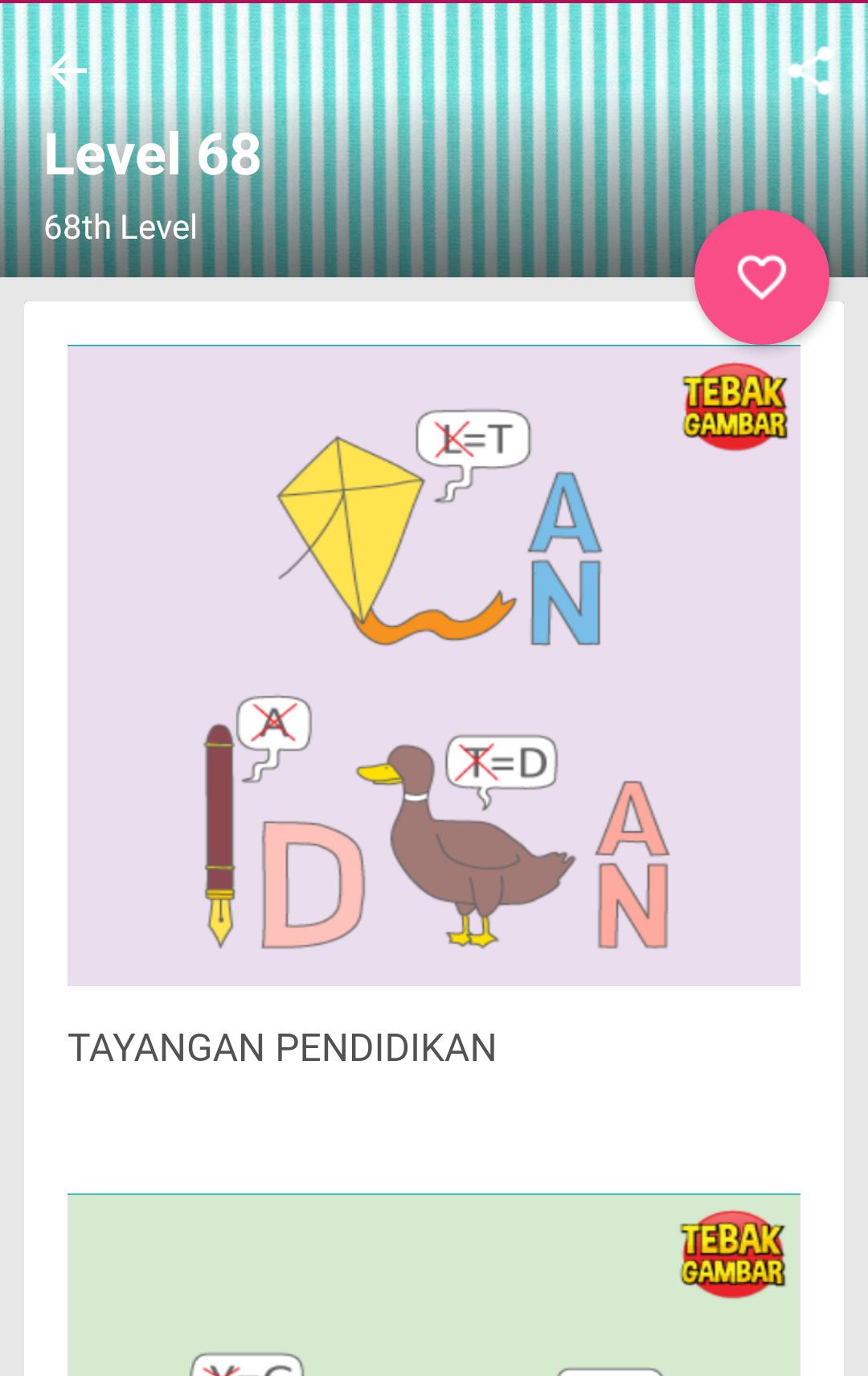Go back using the arrow icon
Screen dimensions: 868x1376
[68, 72]
